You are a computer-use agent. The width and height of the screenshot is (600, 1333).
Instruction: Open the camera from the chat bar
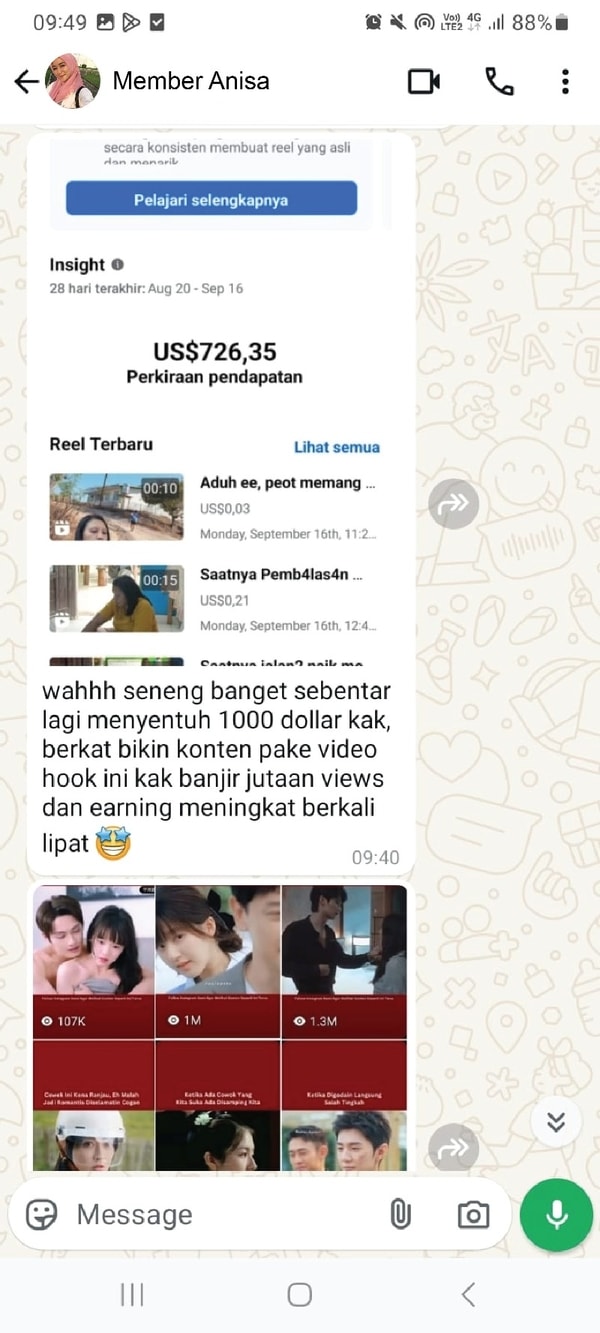point(473,1214)
